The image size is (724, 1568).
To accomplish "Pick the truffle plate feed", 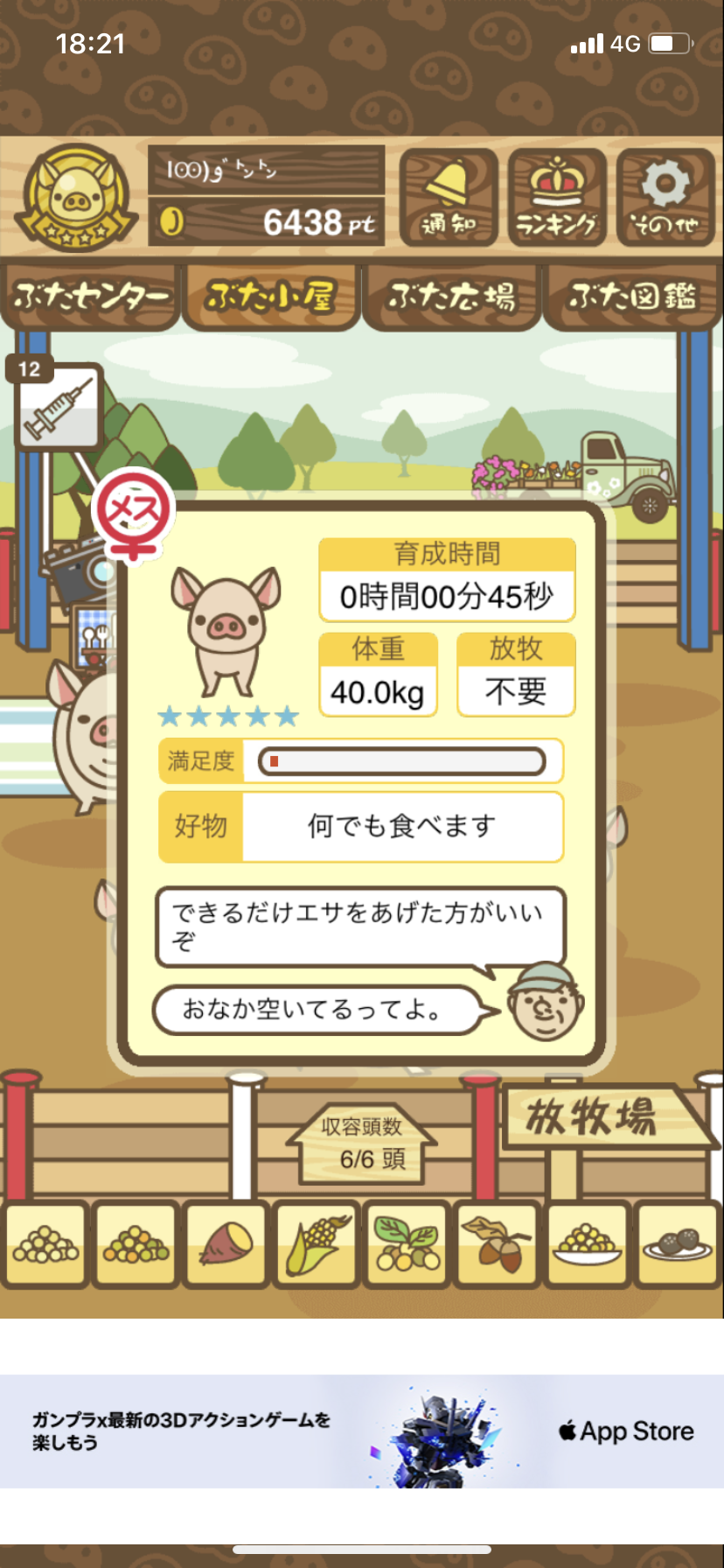I will [x=677, y=1245].
